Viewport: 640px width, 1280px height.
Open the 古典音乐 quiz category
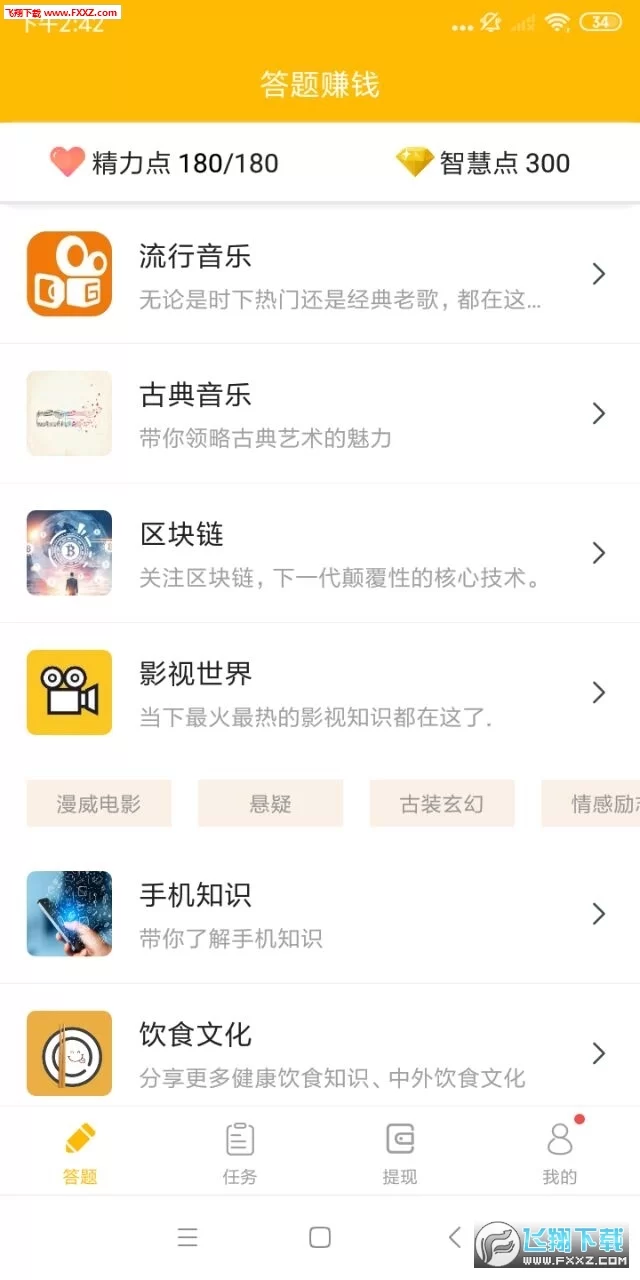[x=320, y=413]
